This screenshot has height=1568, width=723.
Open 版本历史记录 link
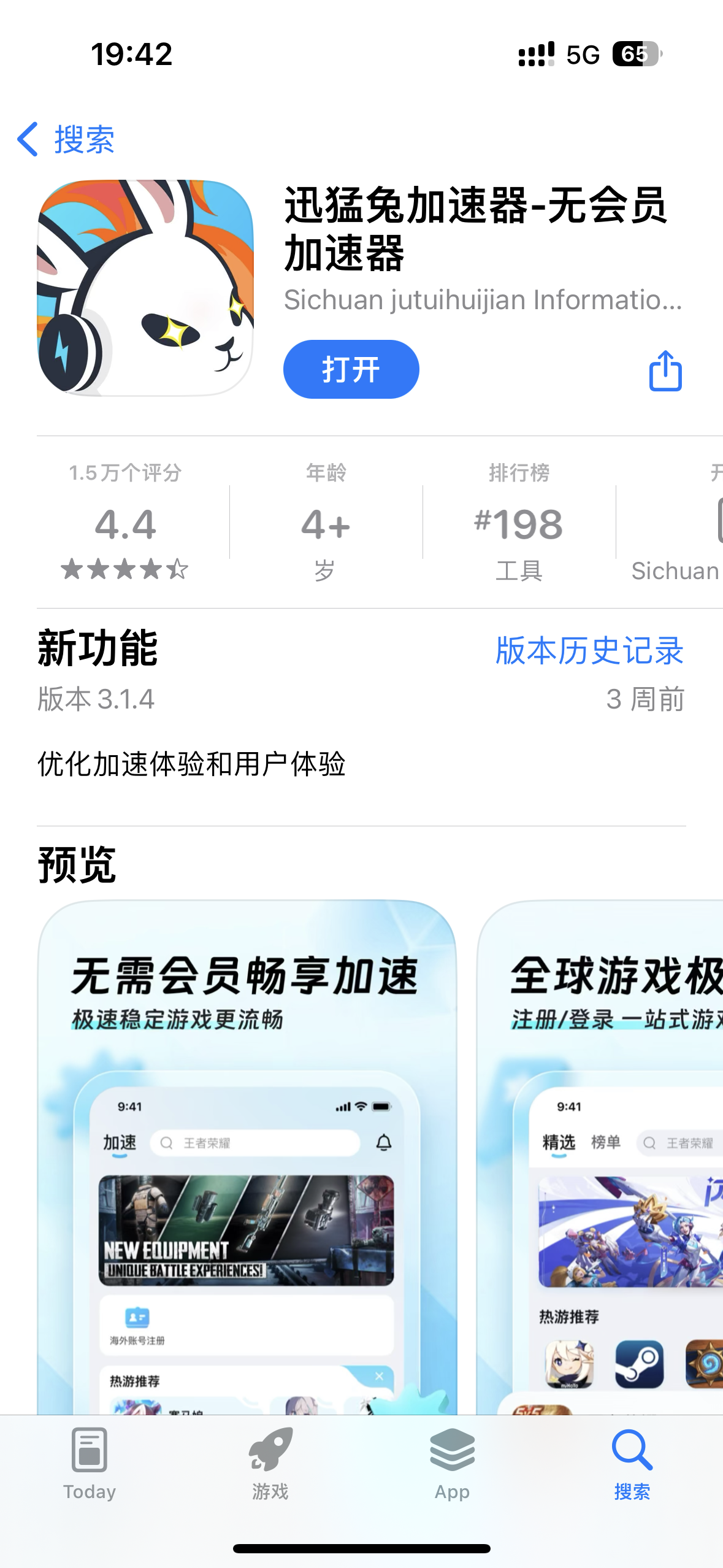(589, 650)
